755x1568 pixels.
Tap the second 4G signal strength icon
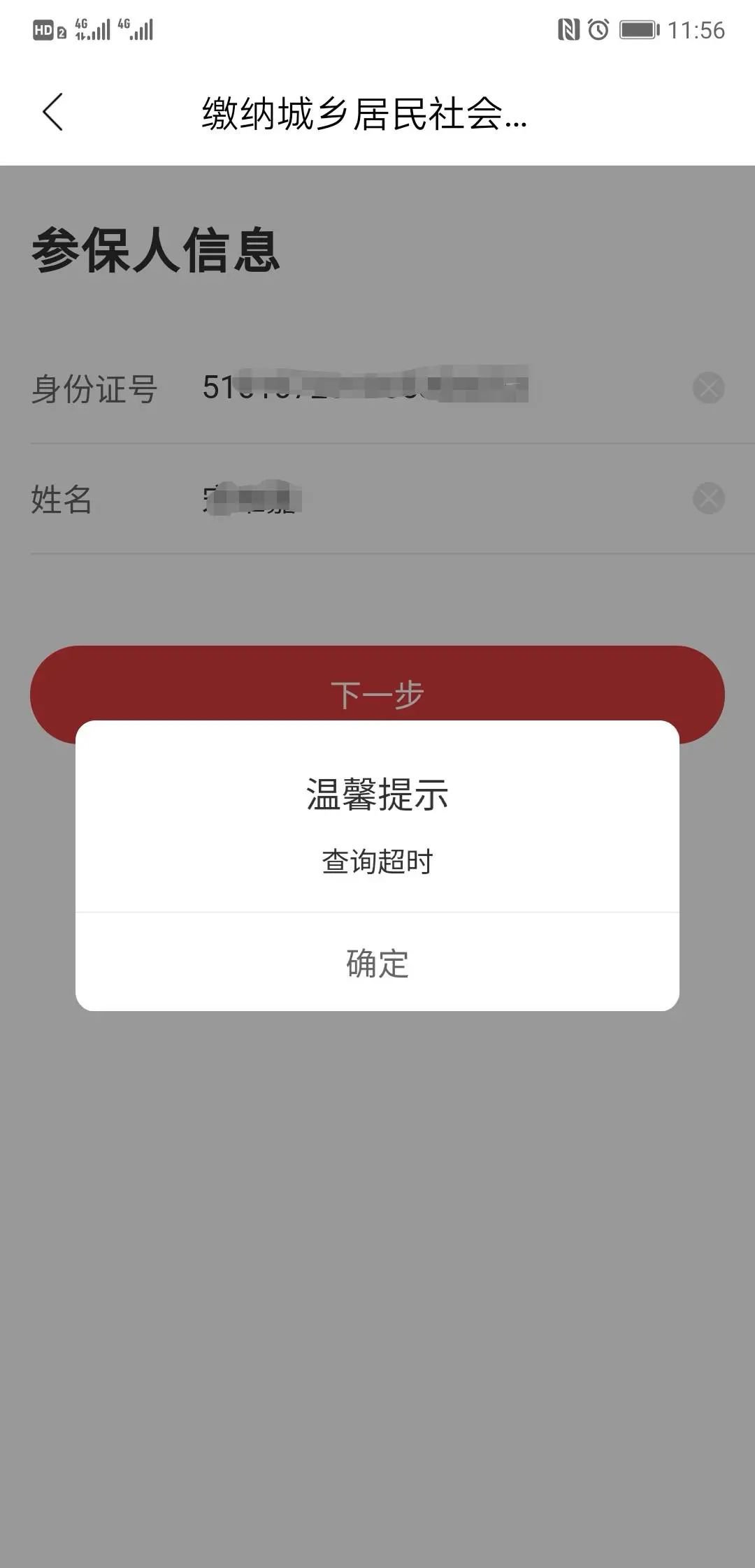134,29
